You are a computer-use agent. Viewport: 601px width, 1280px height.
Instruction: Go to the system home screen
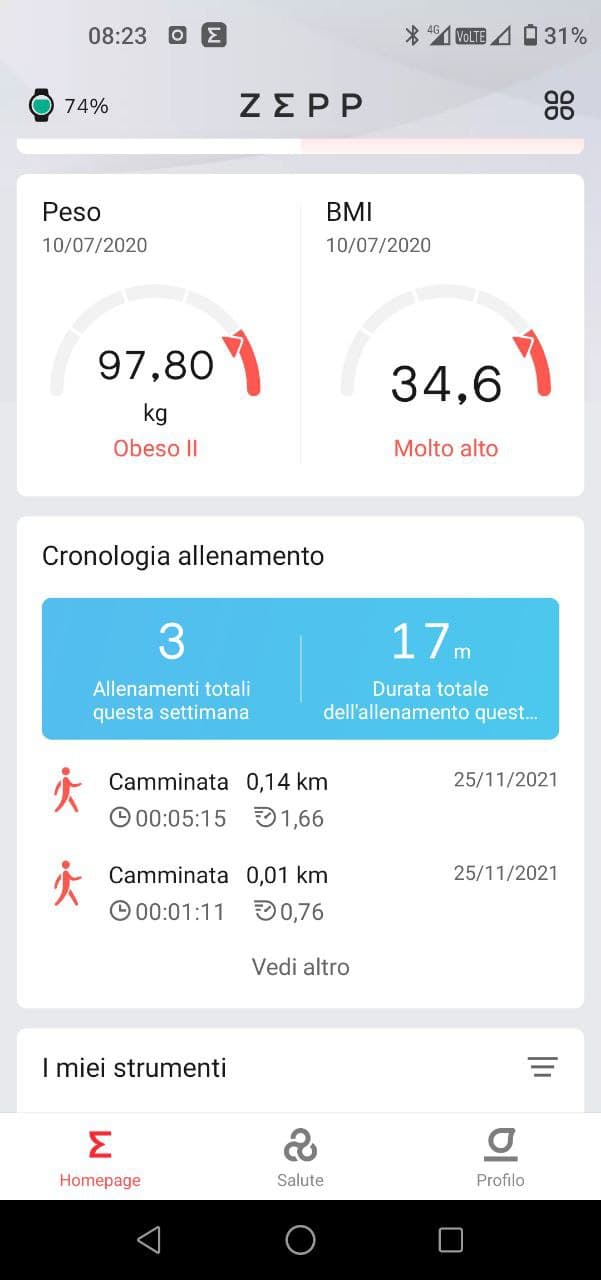tap(300, 1240)
